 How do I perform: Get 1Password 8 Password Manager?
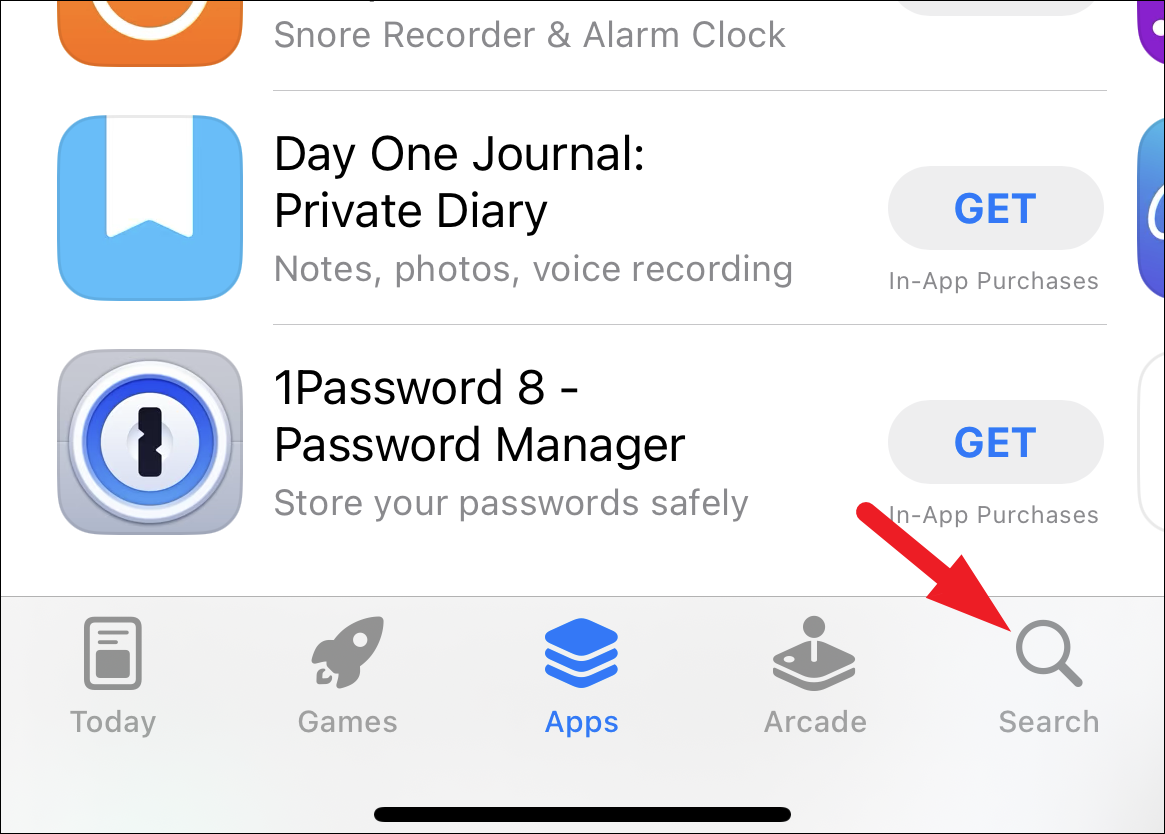point(995,442)
